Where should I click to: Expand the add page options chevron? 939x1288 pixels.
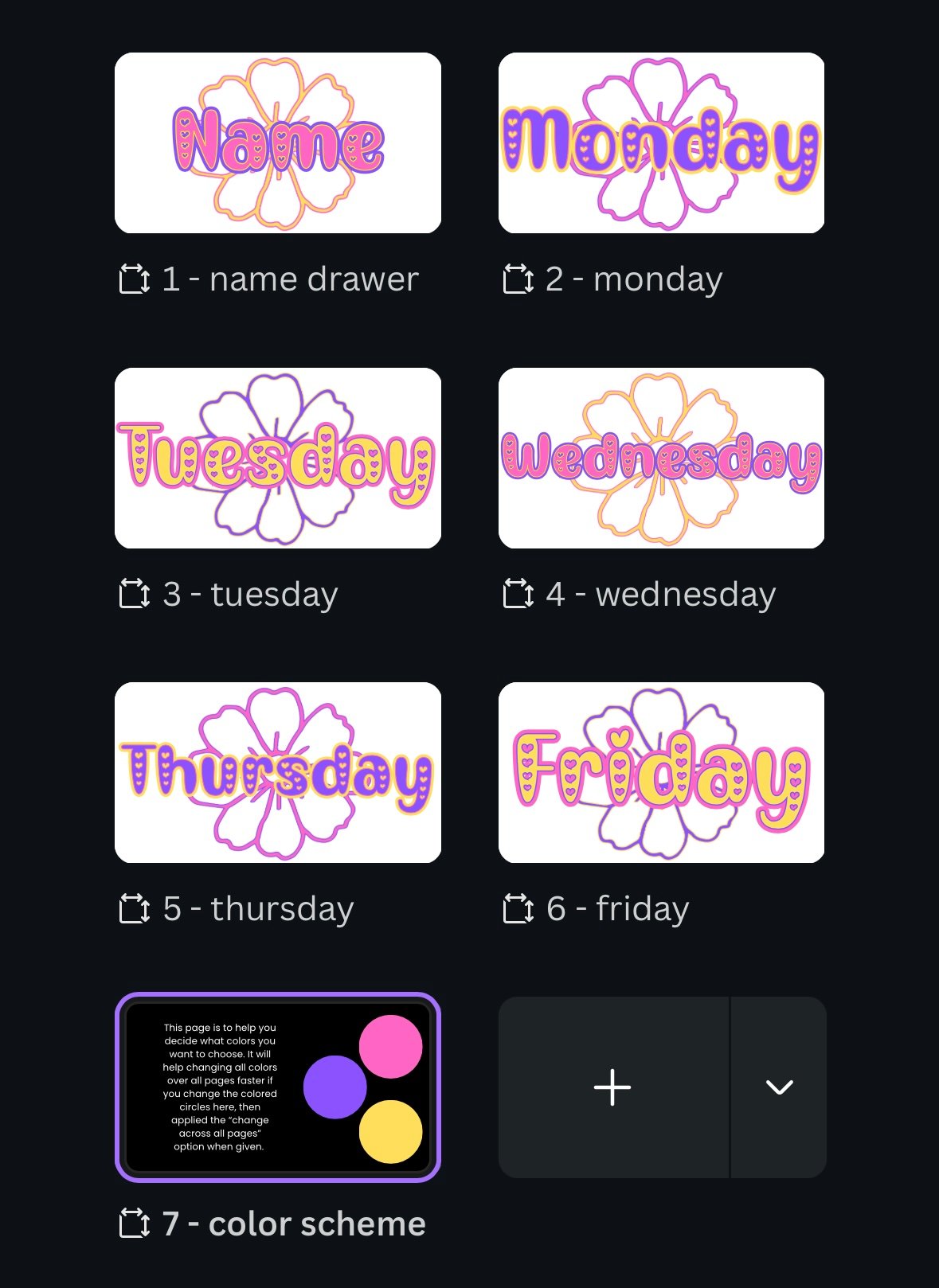point(779,1087)
